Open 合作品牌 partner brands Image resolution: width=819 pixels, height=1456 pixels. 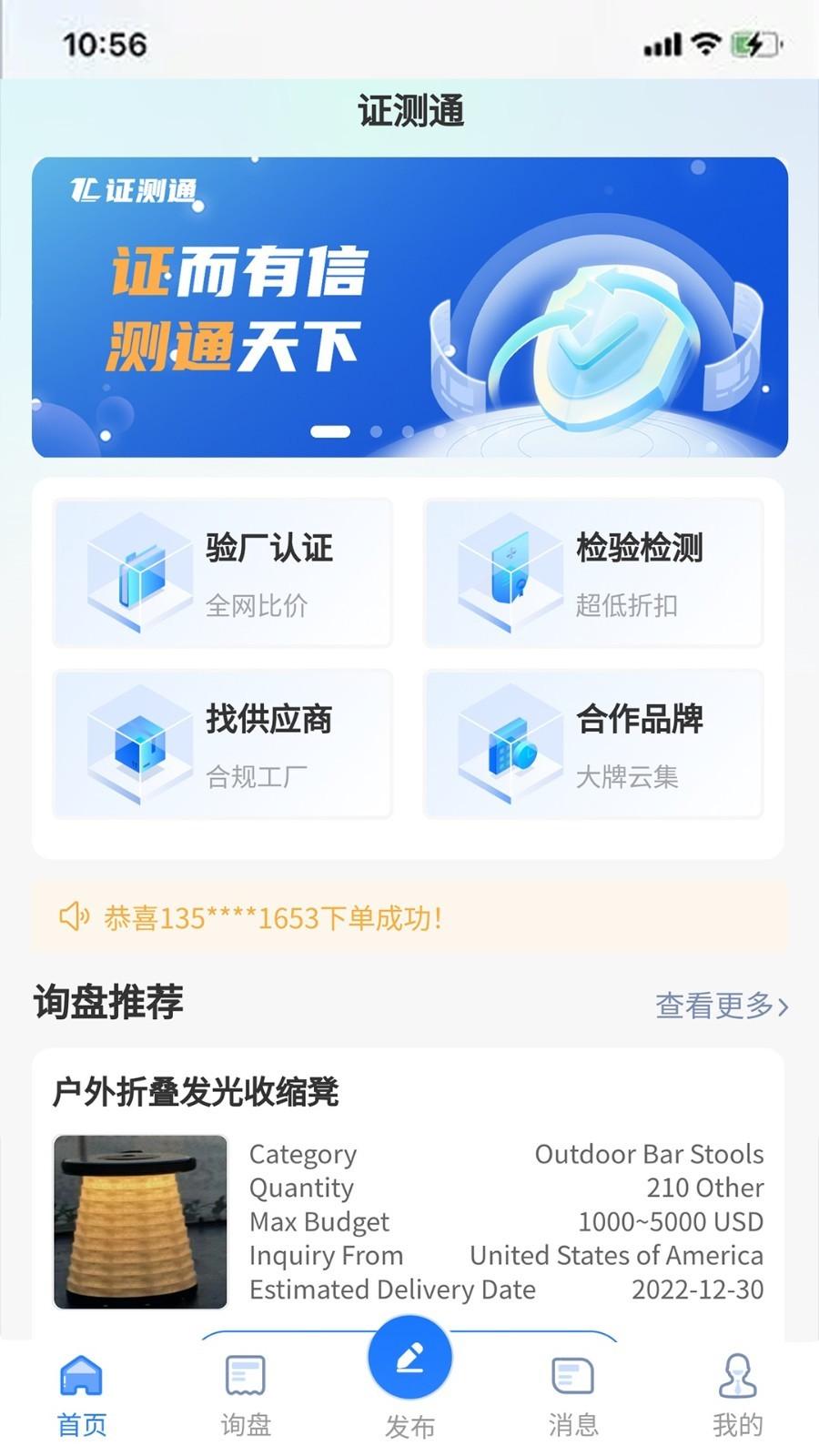click(x=593, y=743)
